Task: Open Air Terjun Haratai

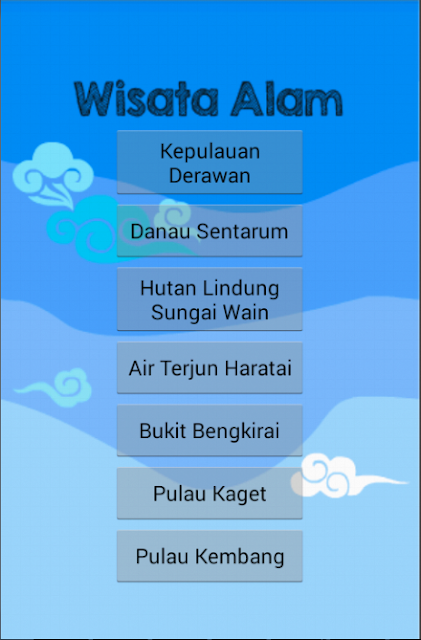Action: (209, 368)
